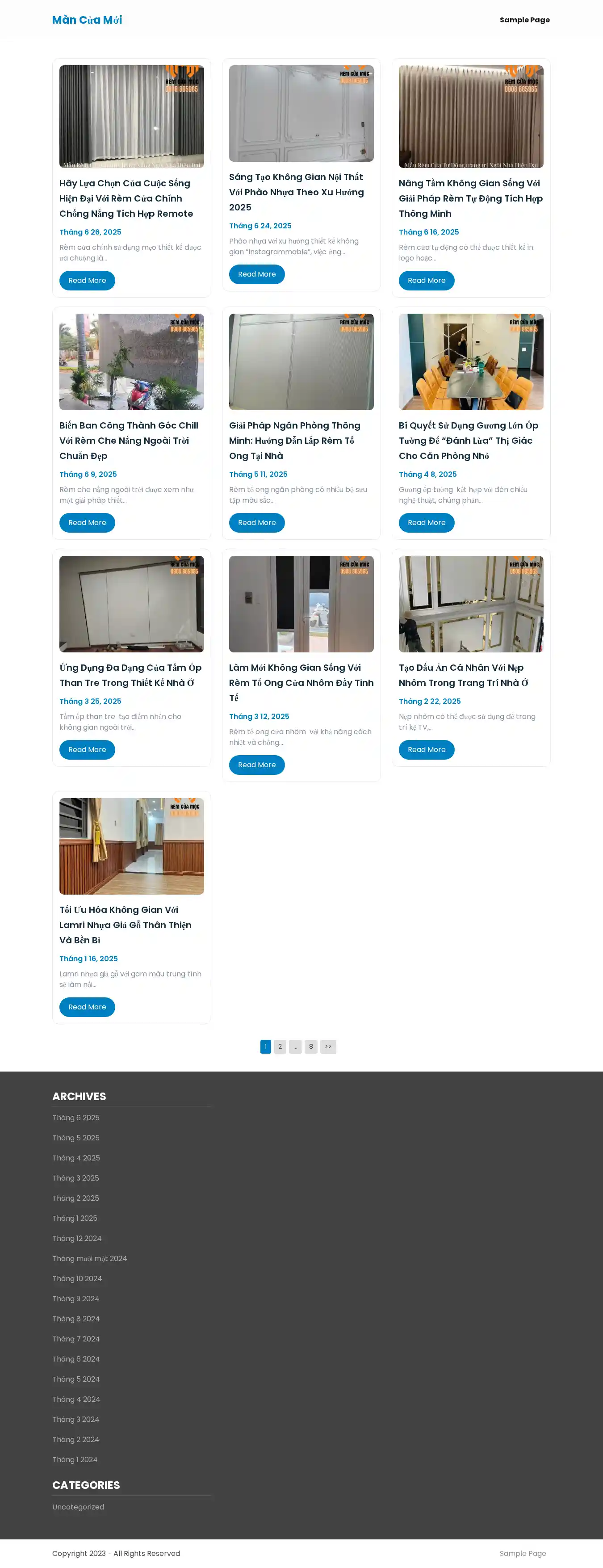Read More on Rèm Tổ Ong Tại Nhà post
This screenshot has height=1568, width=603.
(257, 523)
